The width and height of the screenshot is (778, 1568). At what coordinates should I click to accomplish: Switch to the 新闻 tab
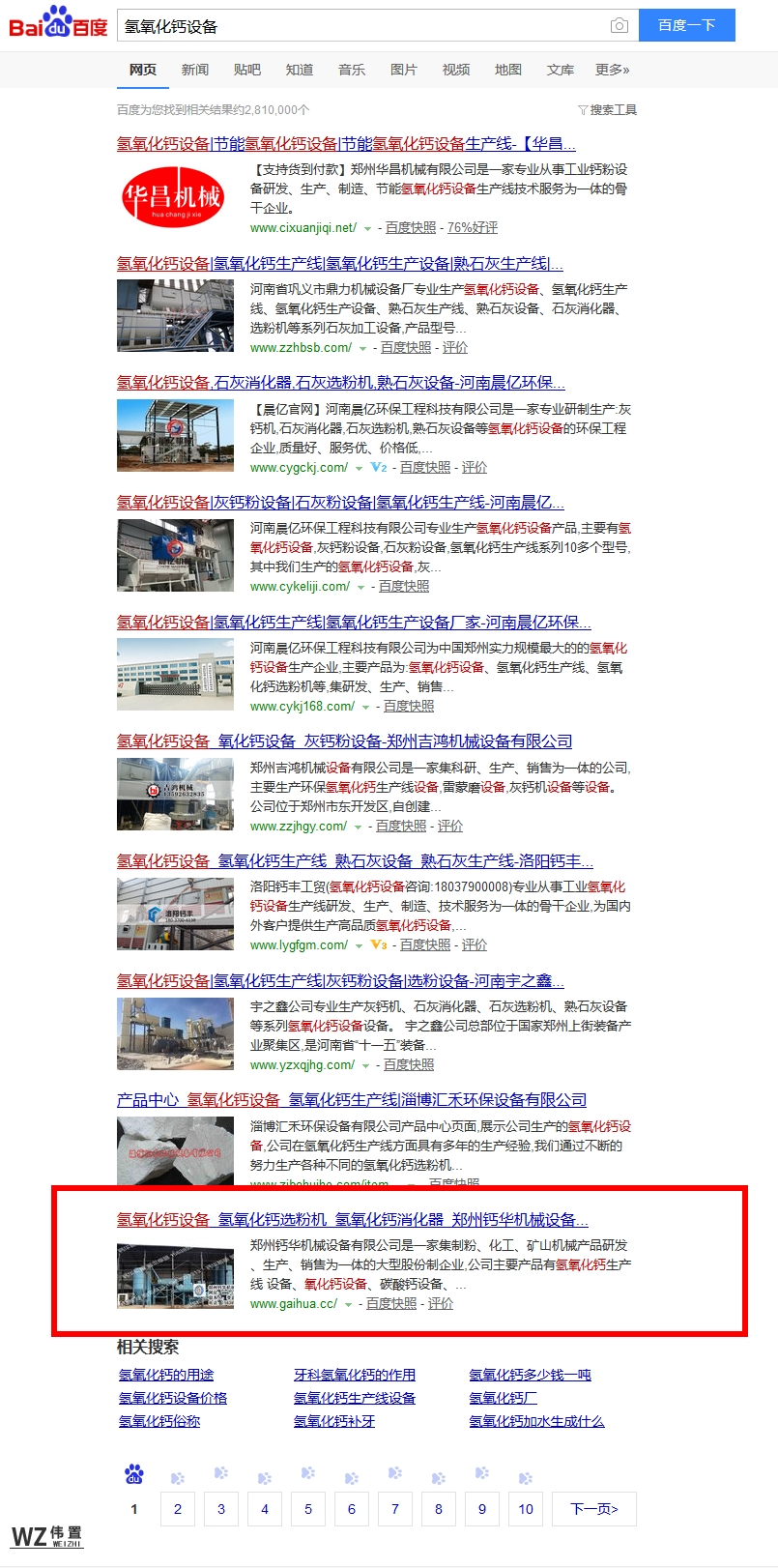click(x=196, y=70)
